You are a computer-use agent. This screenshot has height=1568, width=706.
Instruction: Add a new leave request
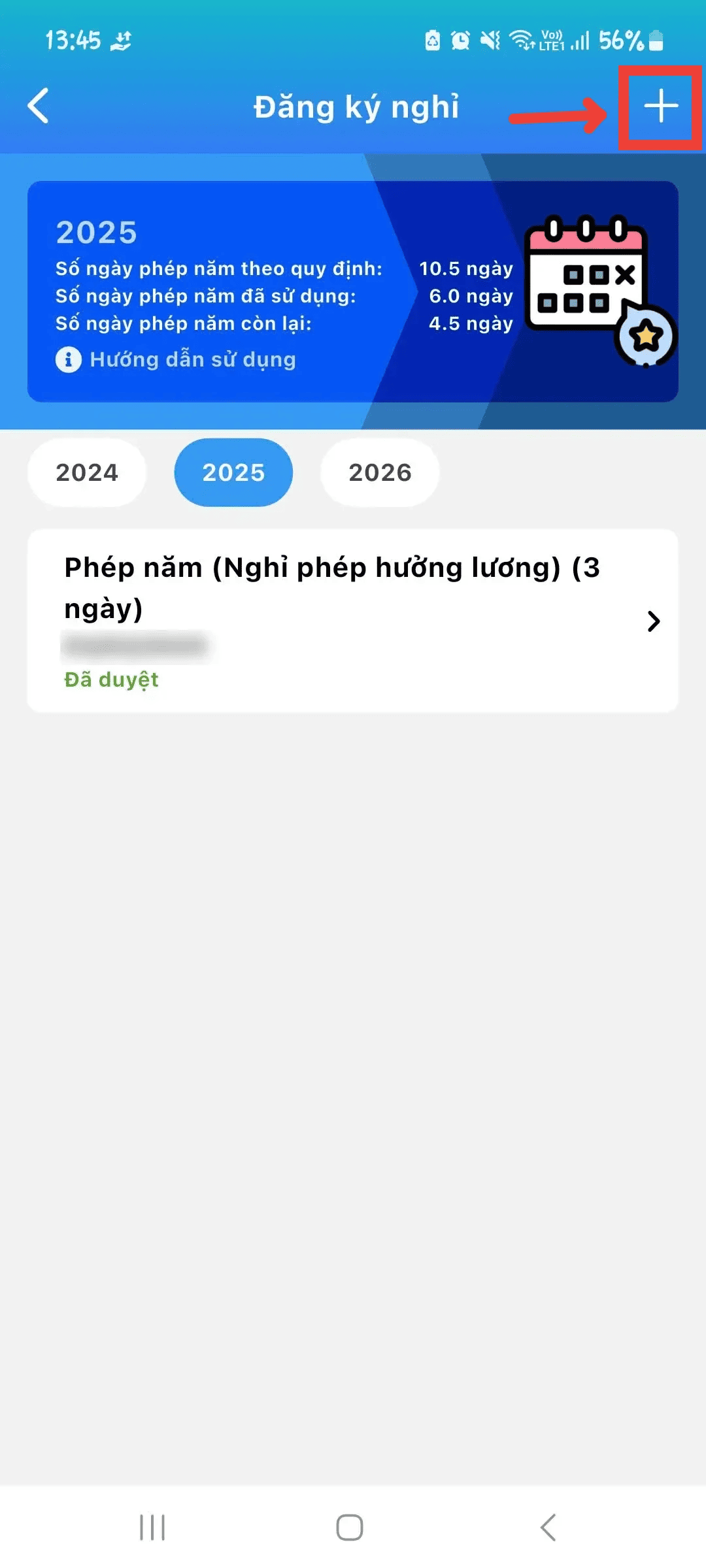point(660,106)
